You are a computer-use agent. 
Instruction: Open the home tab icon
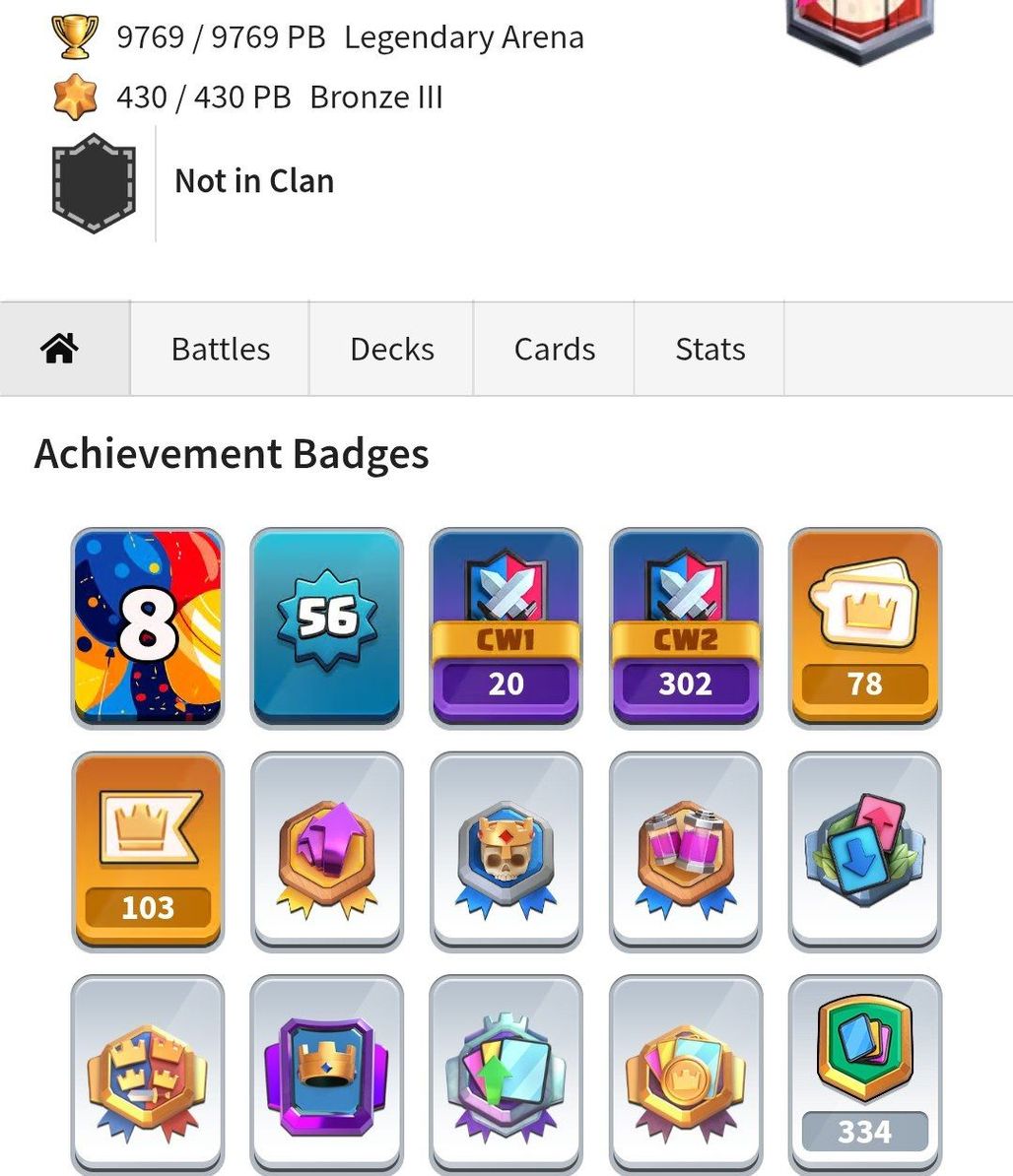[60, 349]
